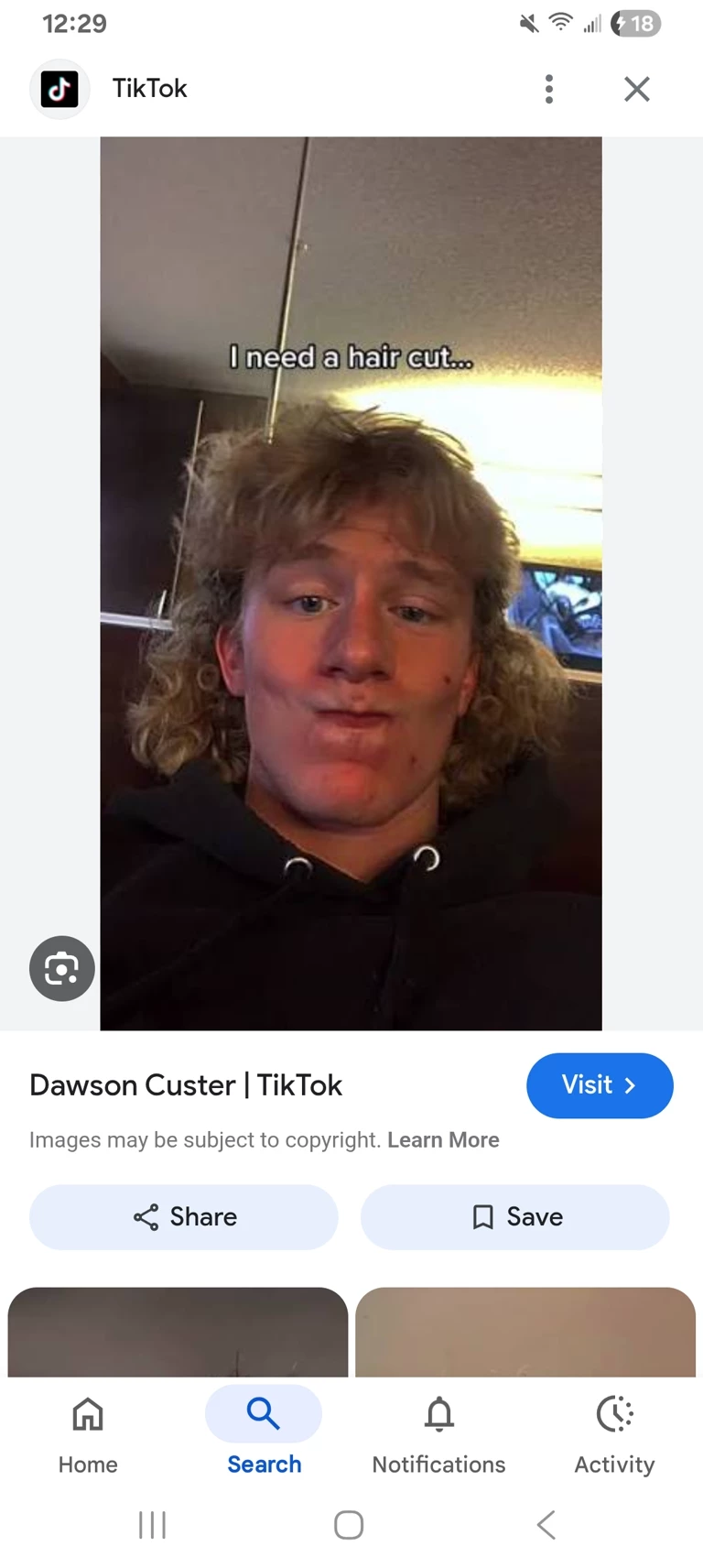Save this image to collections

point(515,1217)
